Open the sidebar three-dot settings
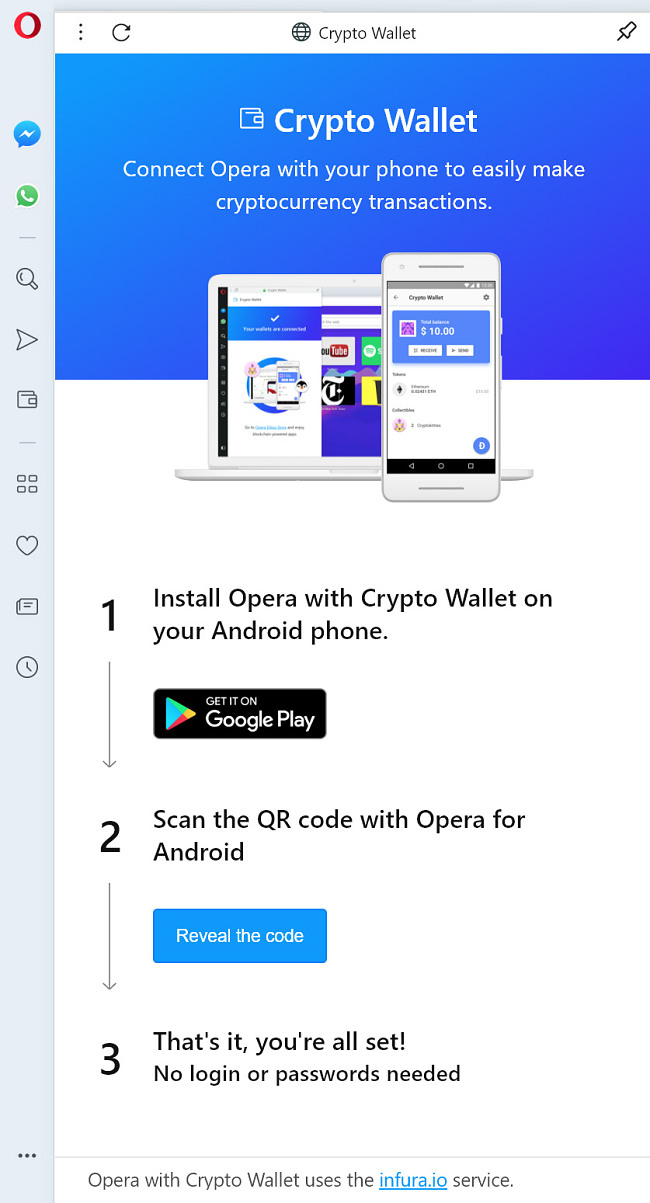Screen dimensions: 650x1203 click(x=27, y=1156)
